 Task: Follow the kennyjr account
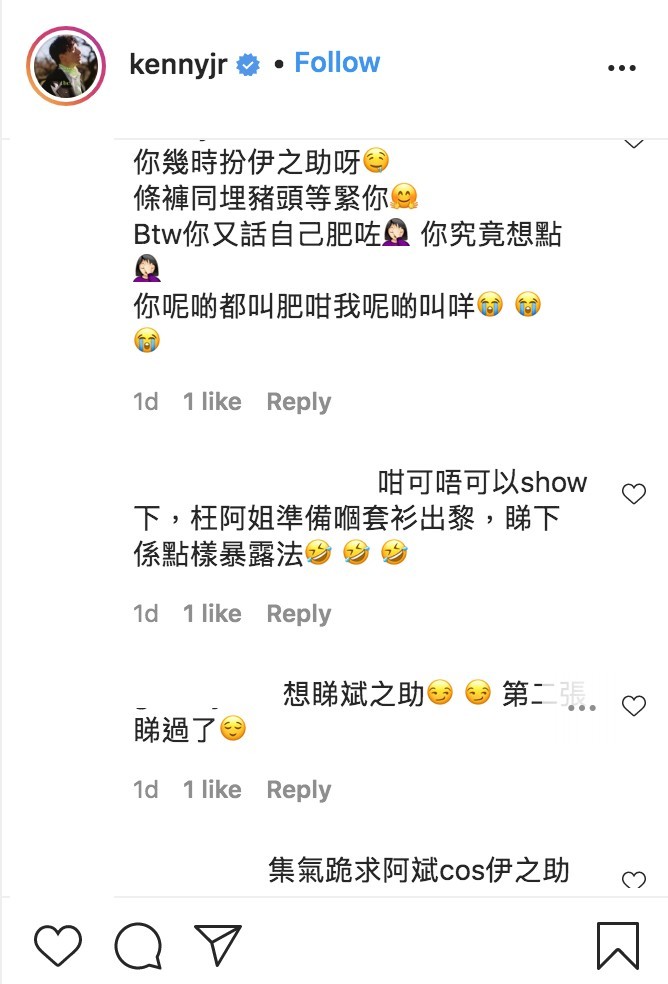[x=337, y=63]
